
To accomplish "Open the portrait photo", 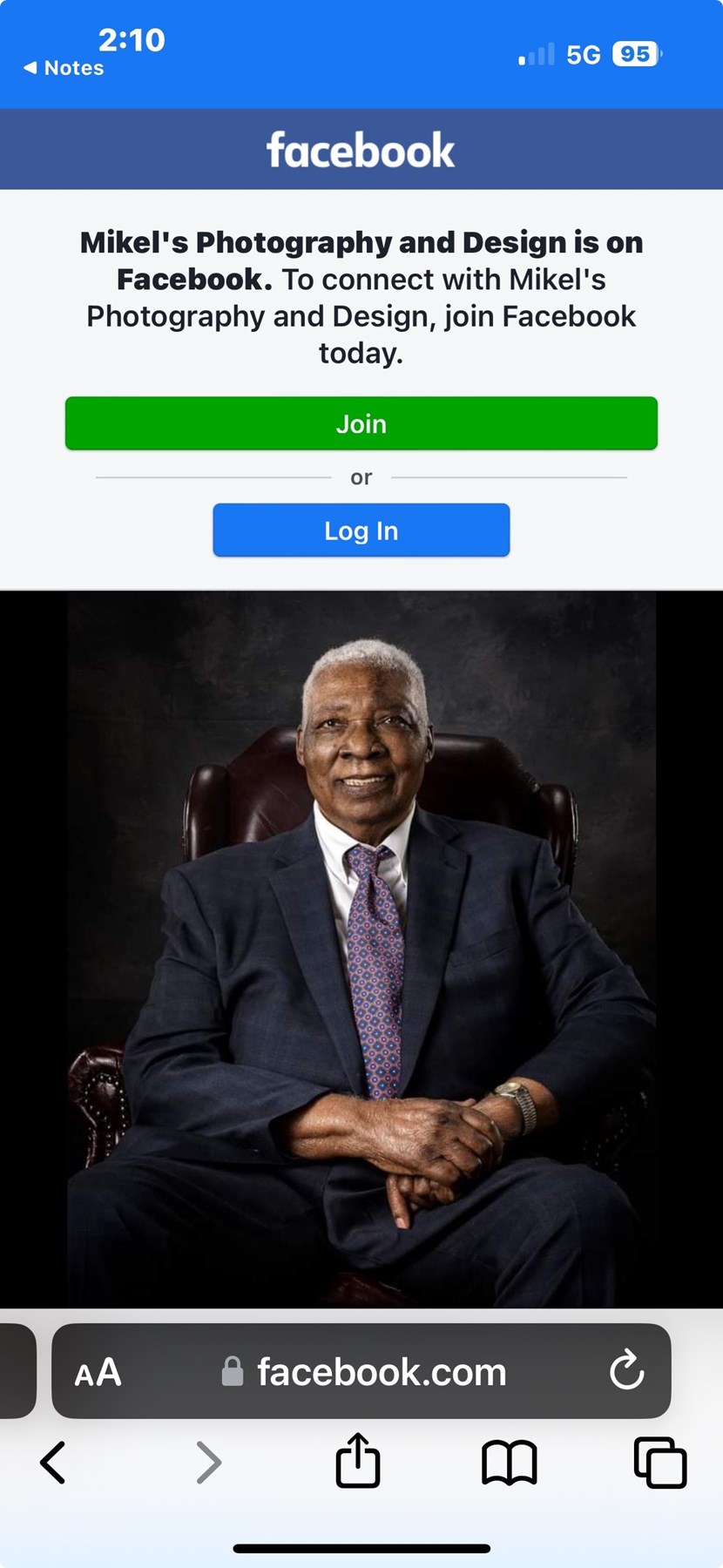I will [361, 950].
